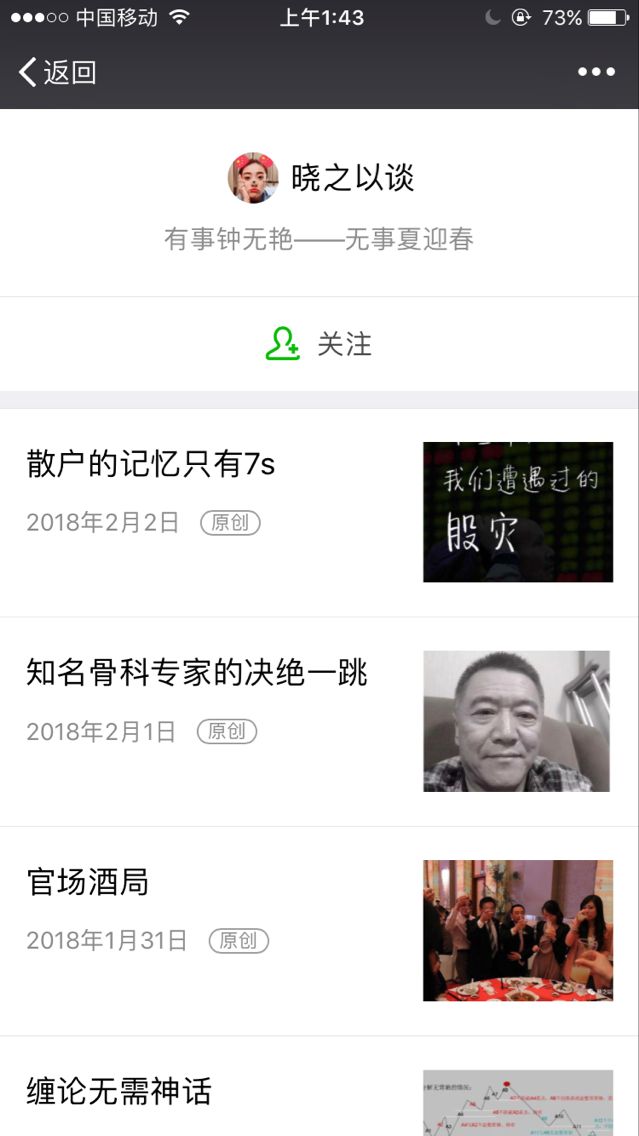This screenshot has height=1136, width=639.
Task: Open article 散户的记忆只有7s
Action: coord(319,513)
